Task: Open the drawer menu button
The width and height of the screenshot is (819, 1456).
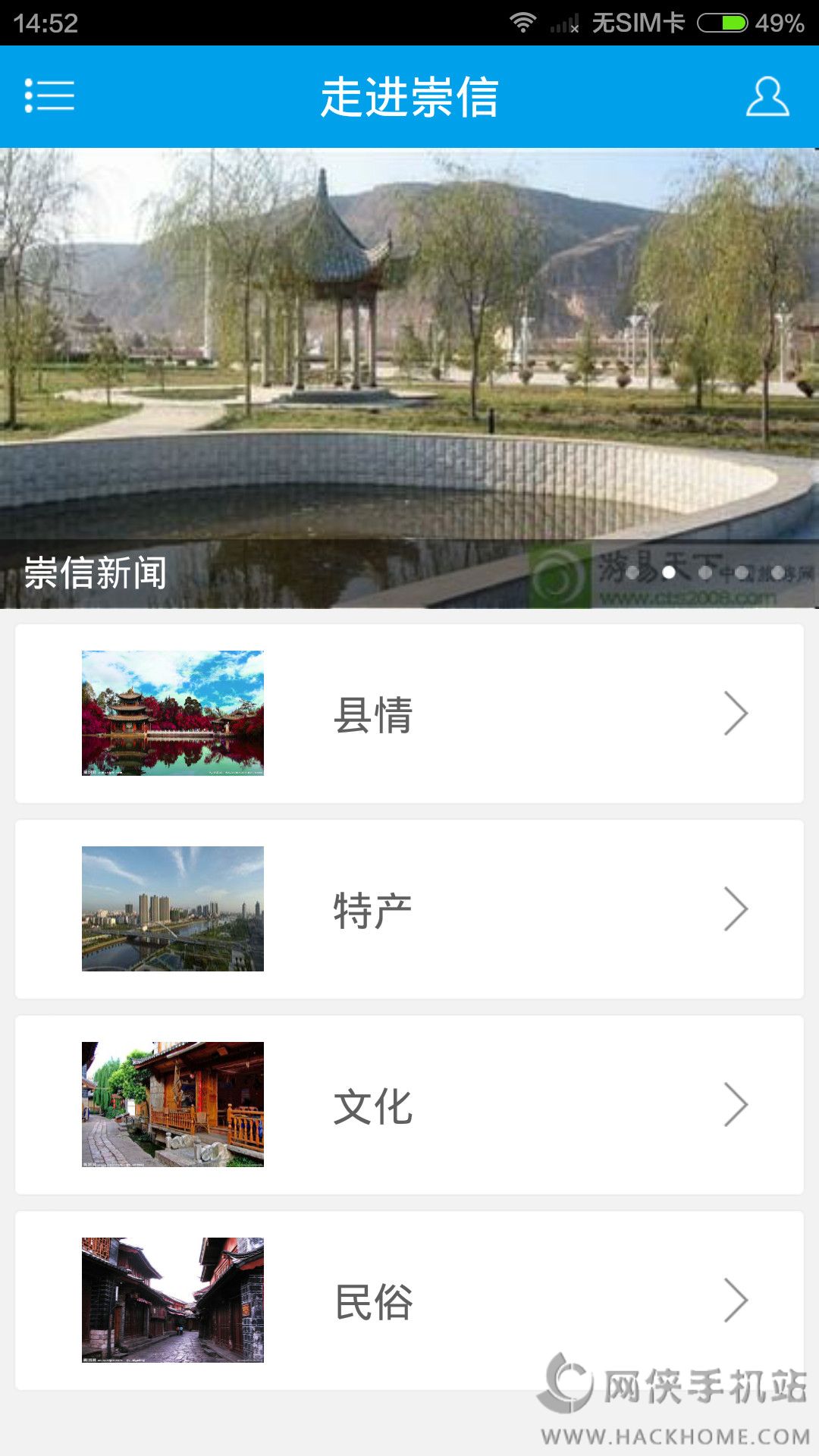Action: point(49,96)
